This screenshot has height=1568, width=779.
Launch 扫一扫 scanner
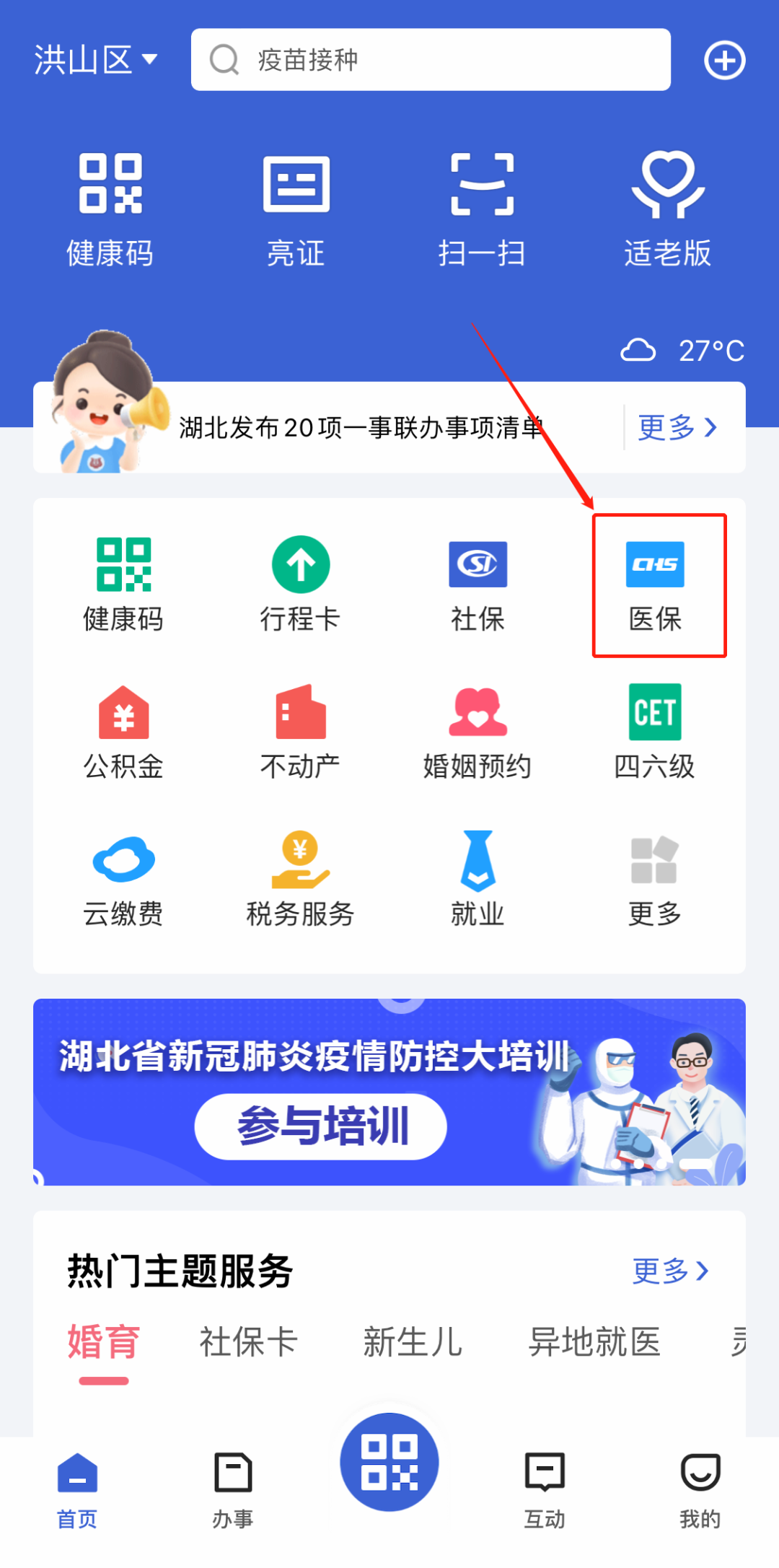click(482, 210)
